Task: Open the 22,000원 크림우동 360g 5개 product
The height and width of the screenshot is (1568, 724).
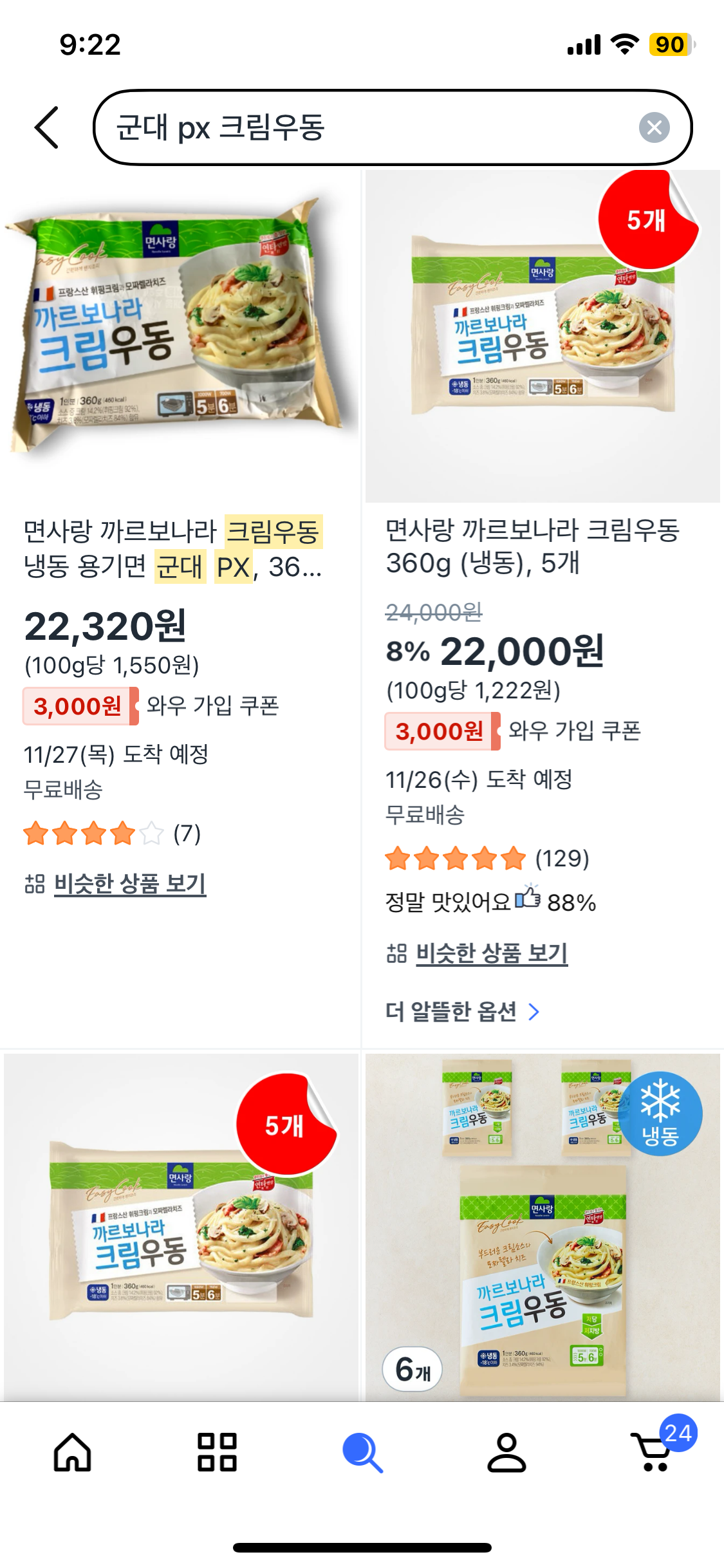Action: [x=532, y=546]
